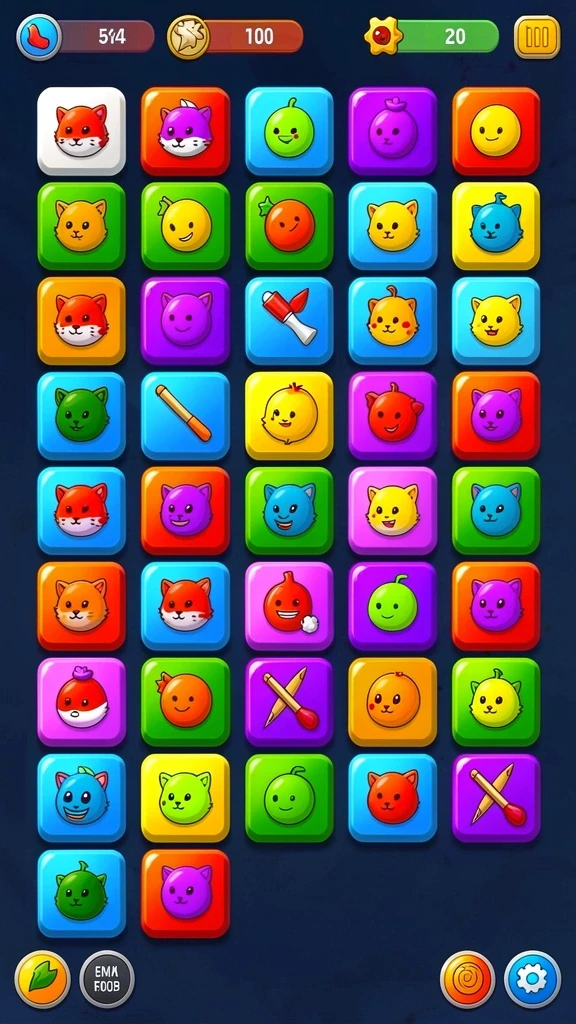Select the blue tile with the green smiley

(x=289, y=131)
